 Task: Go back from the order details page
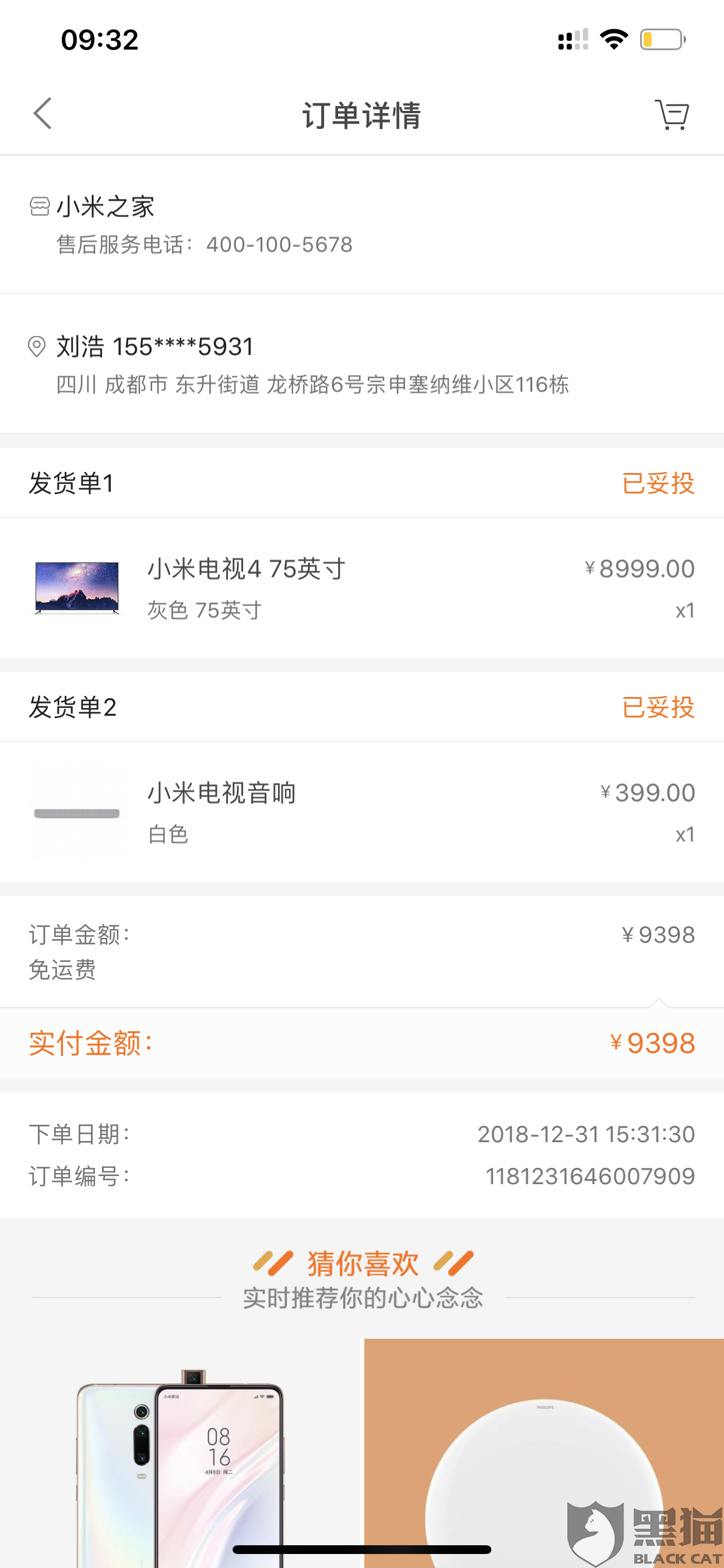point(43,114)
